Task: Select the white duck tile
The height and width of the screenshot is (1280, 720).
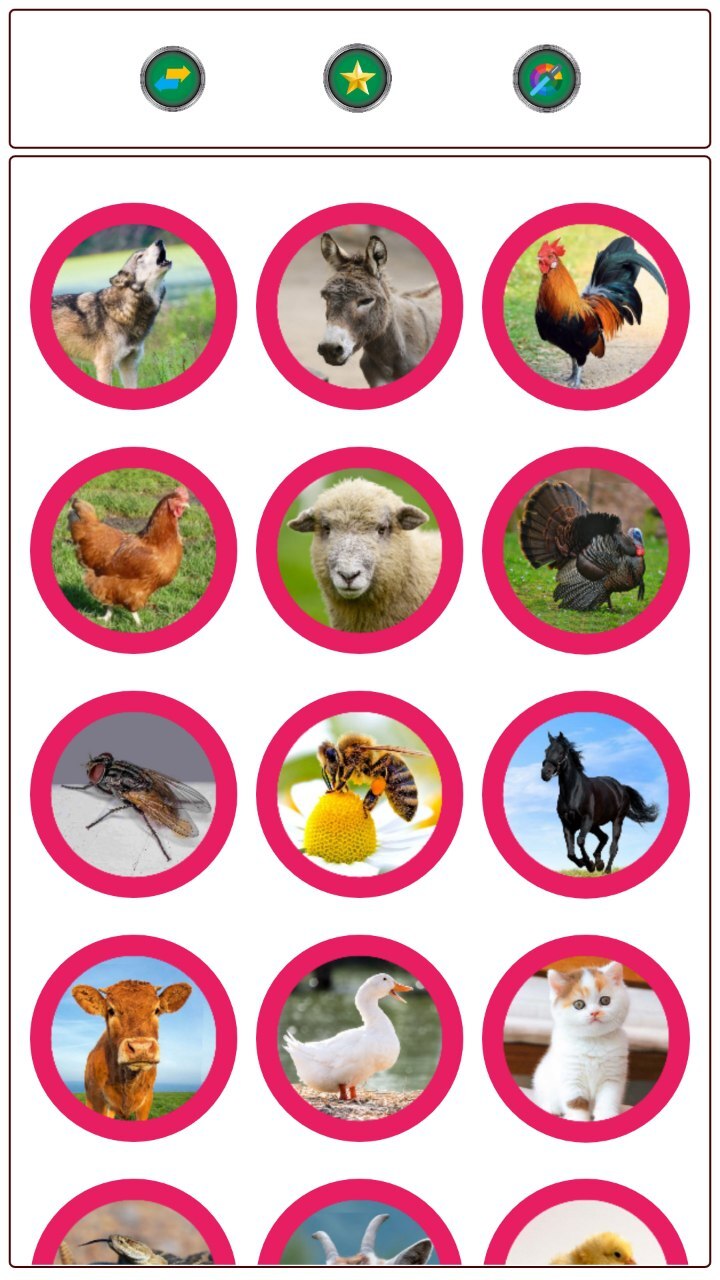Action: [x=360, y=1038]
